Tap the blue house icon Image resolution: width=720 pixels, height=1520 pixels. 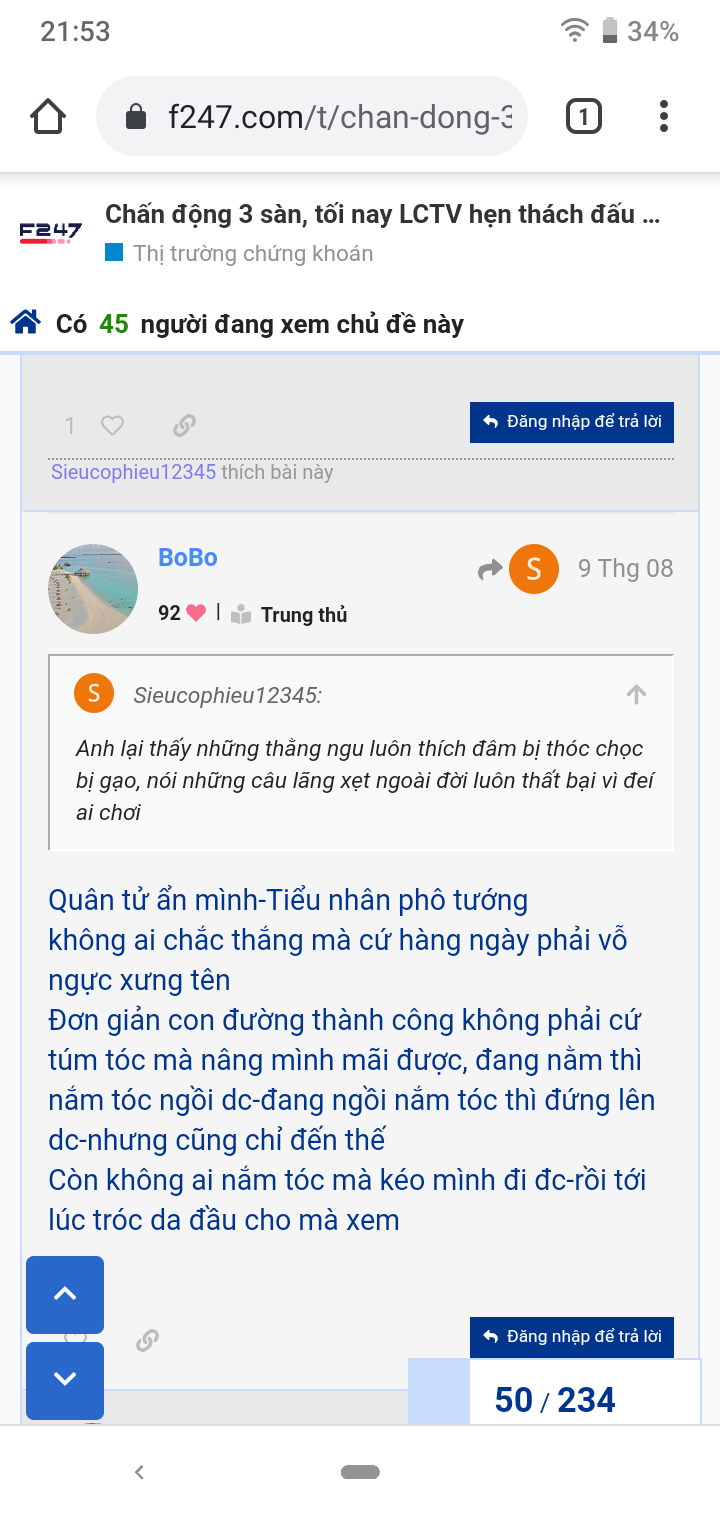tap(26, 322)
